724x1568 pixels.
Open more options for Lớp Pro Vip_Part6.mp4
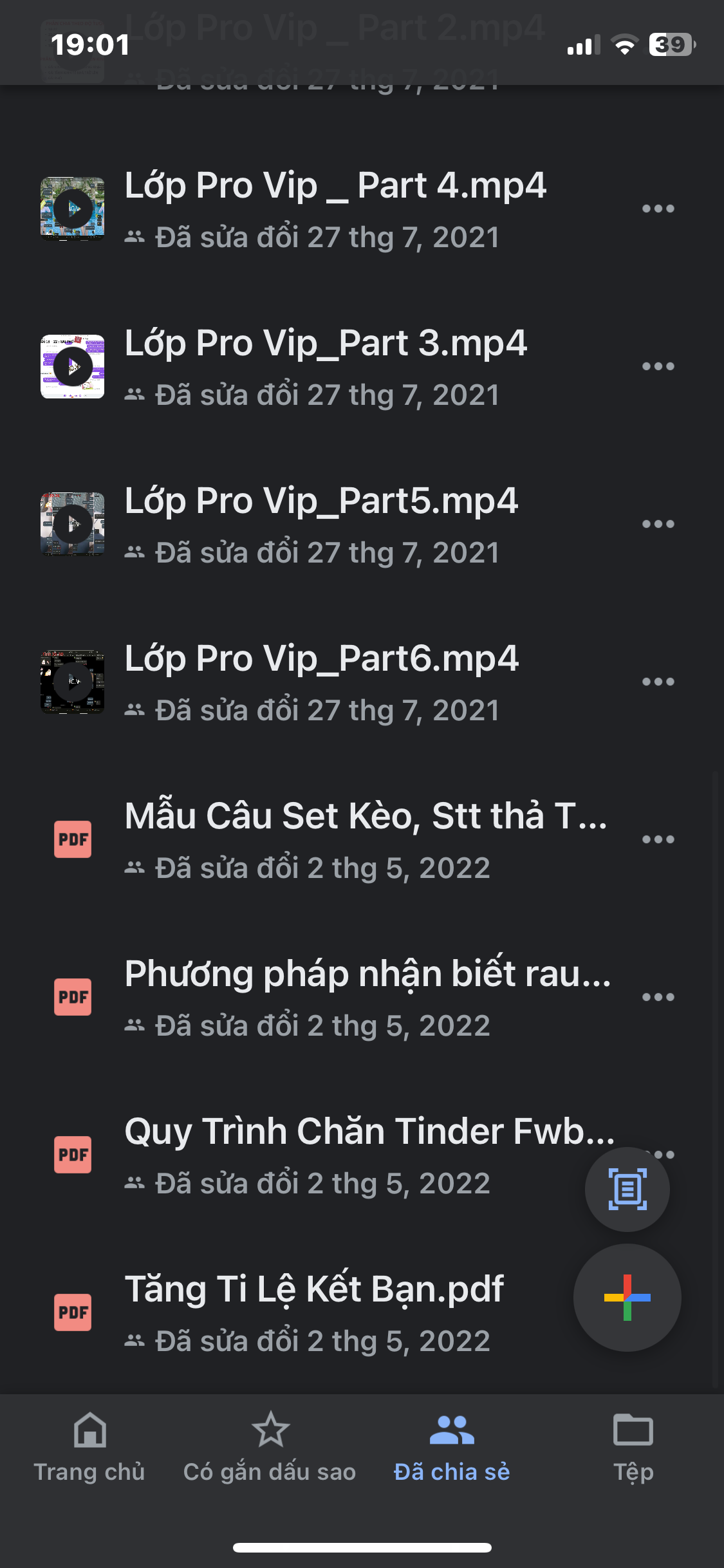coord(658,682)
